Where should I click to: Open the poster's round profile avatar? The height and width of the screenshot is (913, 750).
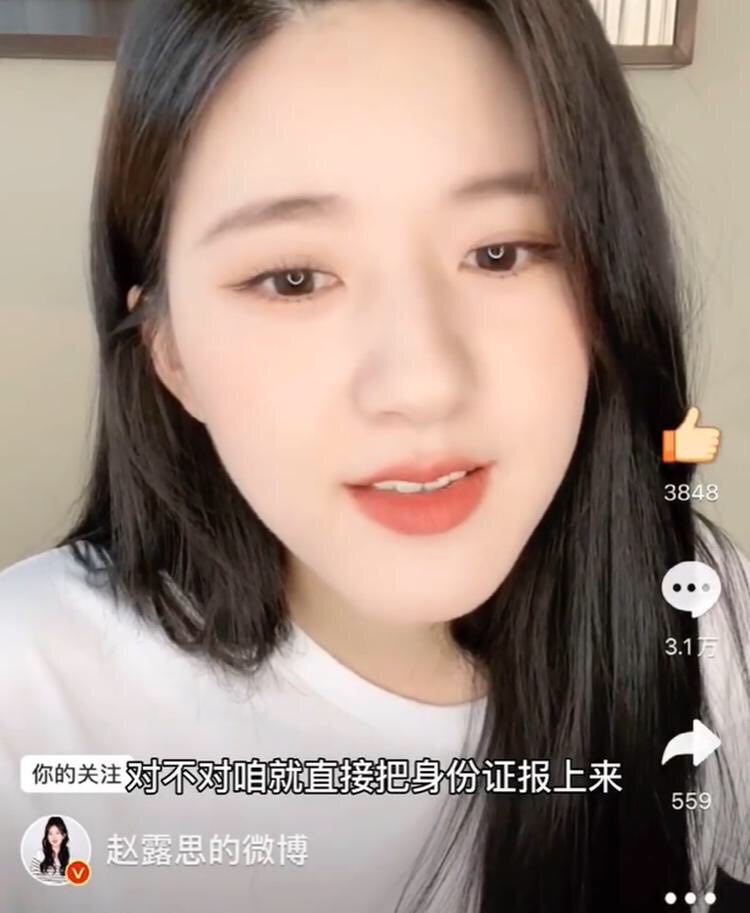pos(56,850)
